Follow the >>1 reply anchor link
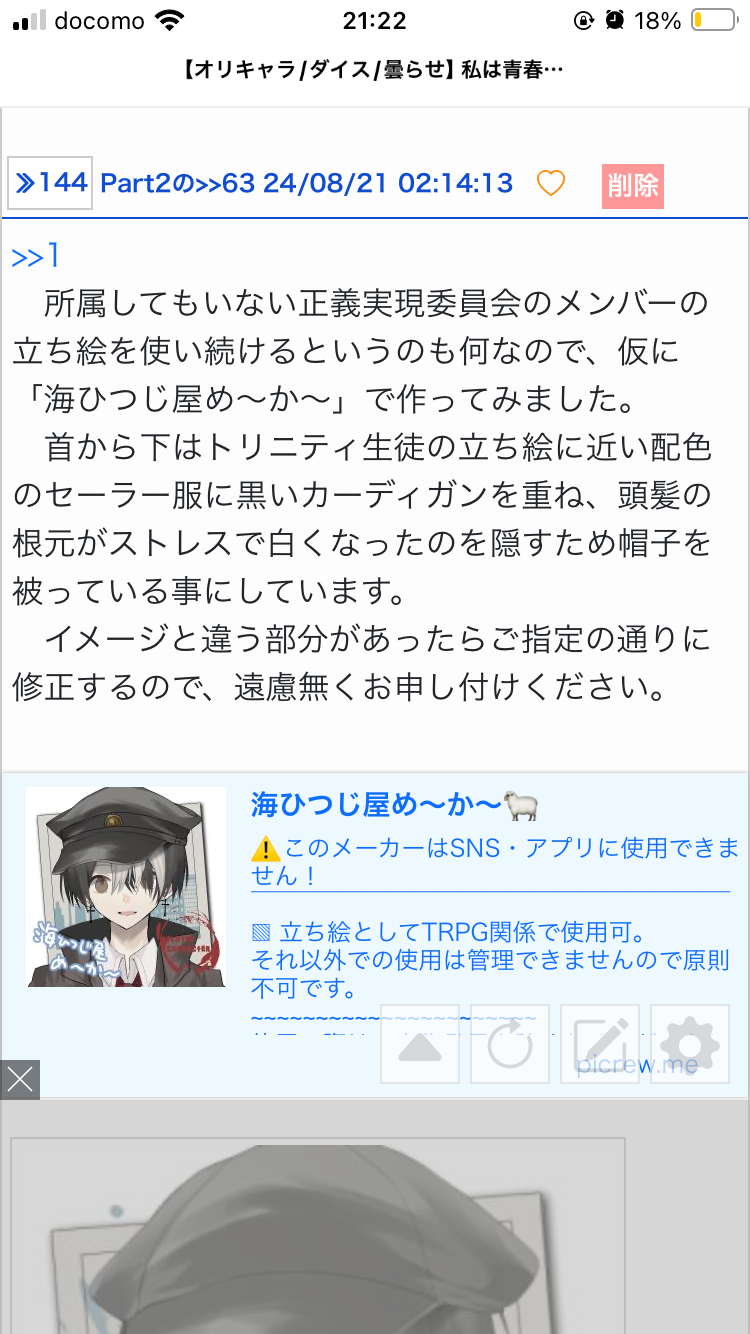 36,257
